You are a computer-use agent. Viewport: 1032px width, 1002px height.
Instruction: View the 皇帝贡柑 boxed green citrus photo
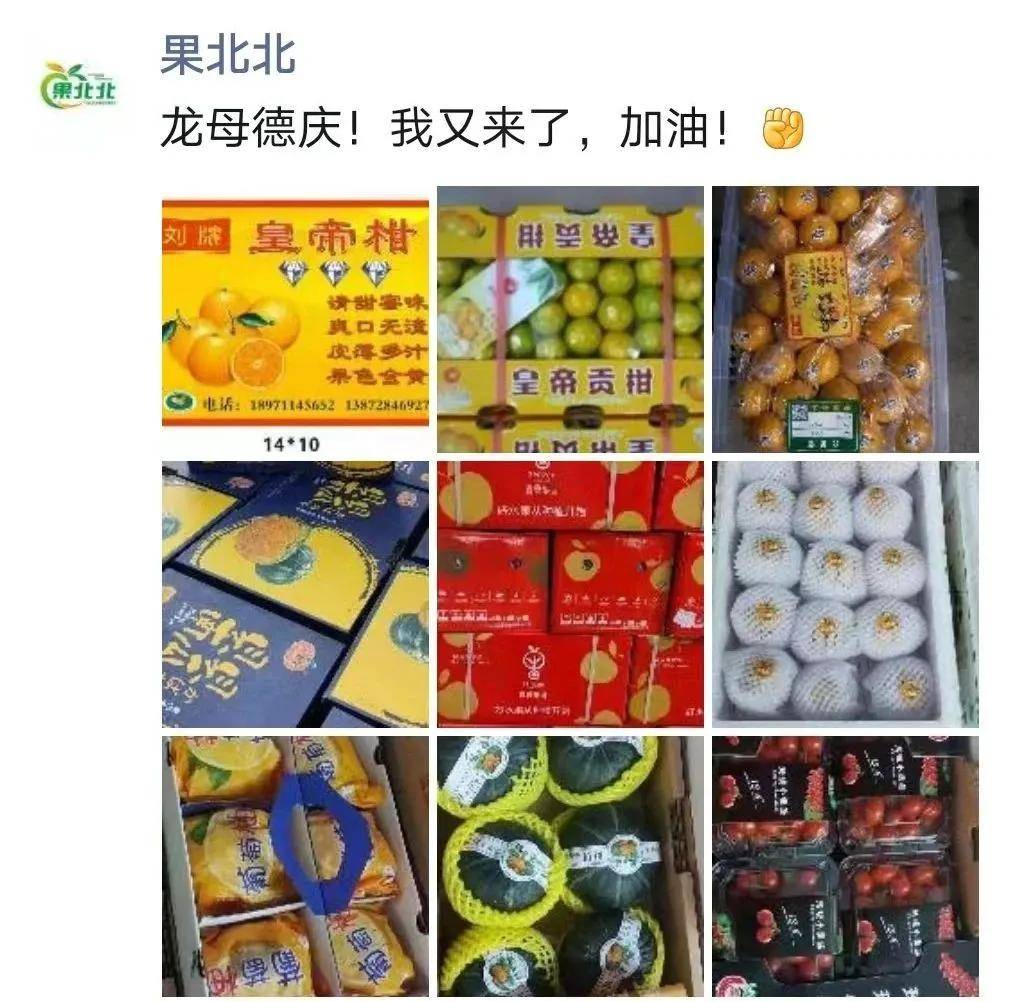[x=570, y=319]
